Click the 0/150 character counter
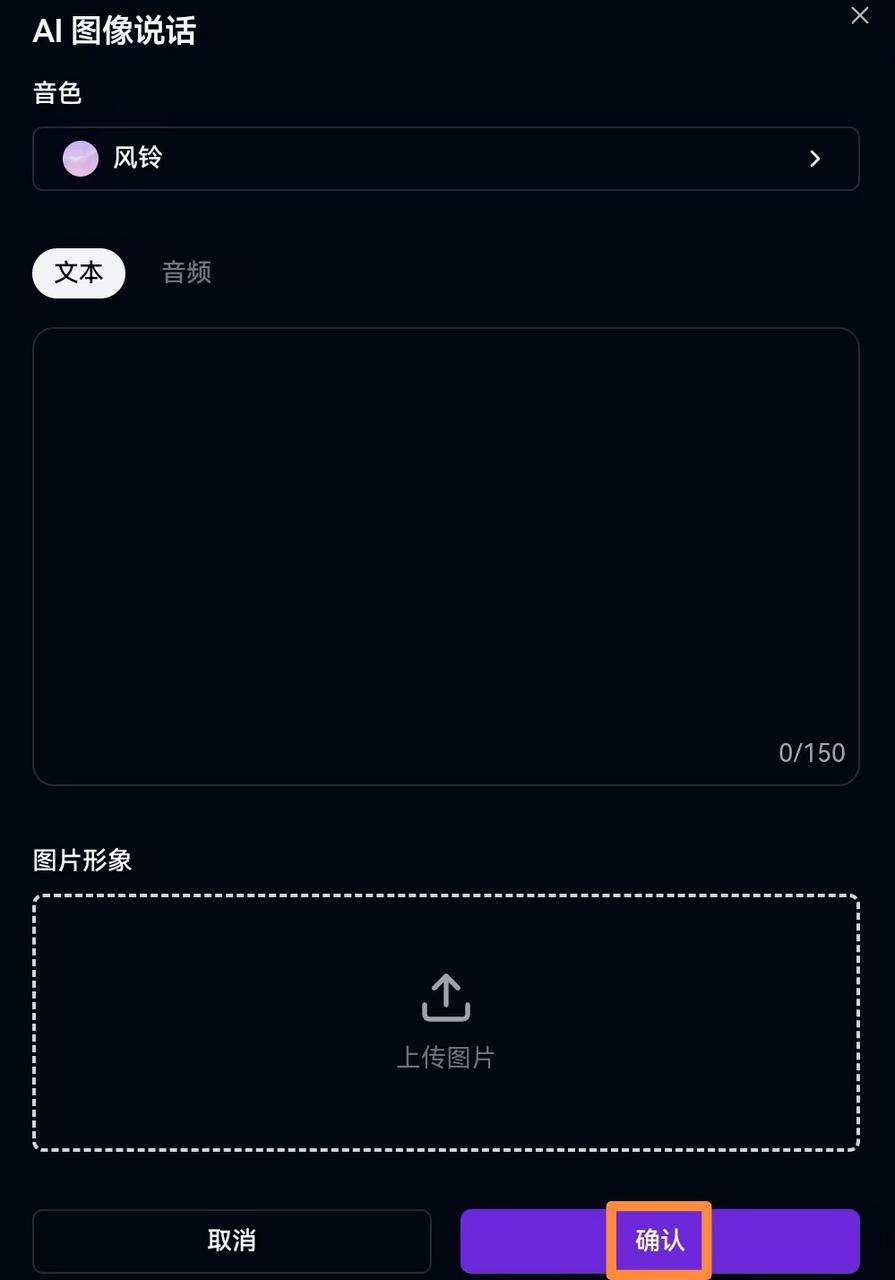895x1280 pixels. coord(811,753)
